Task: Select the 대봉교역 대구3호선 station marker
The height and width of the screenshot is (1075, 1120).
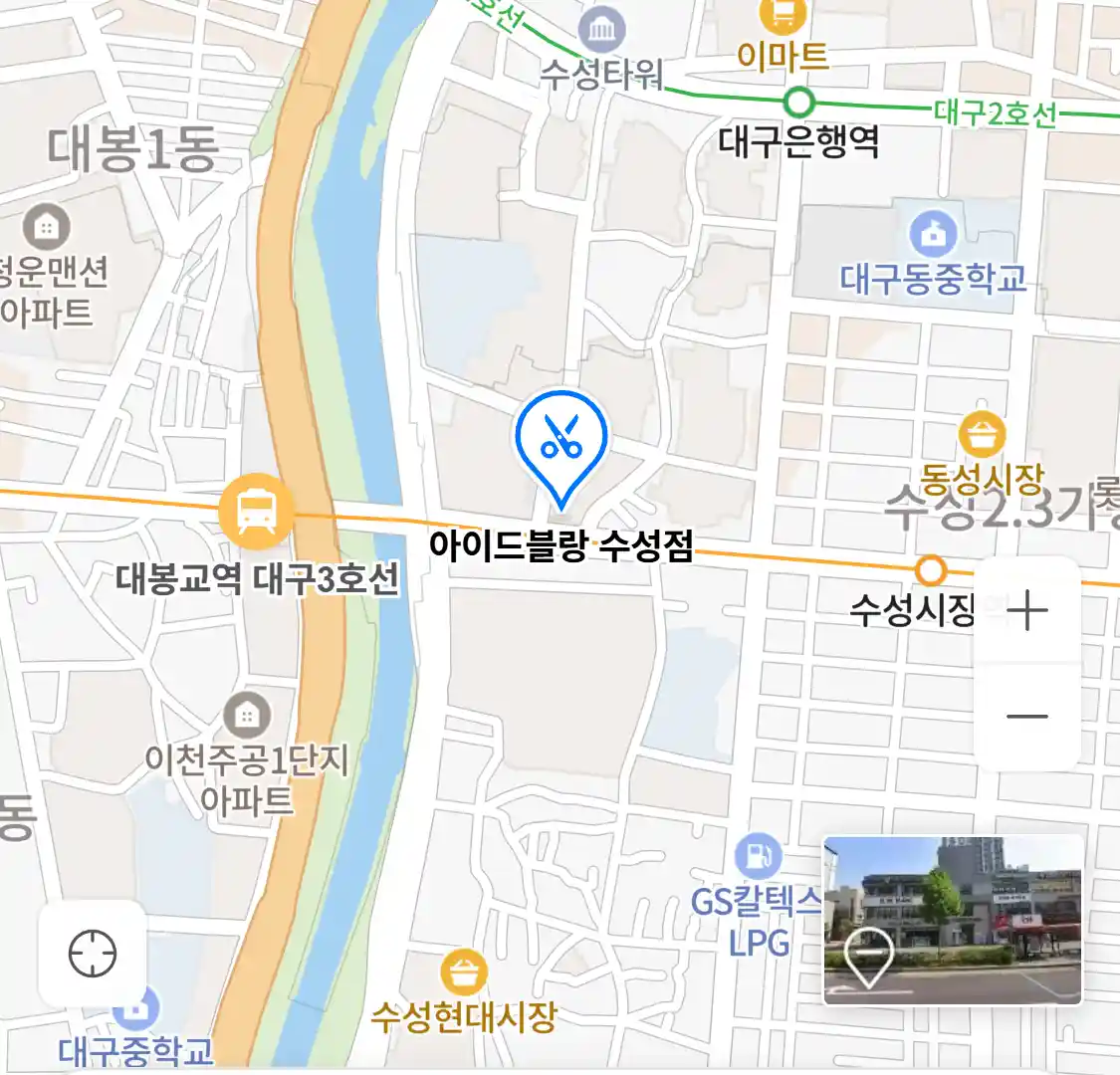Action: pos(257,512)
